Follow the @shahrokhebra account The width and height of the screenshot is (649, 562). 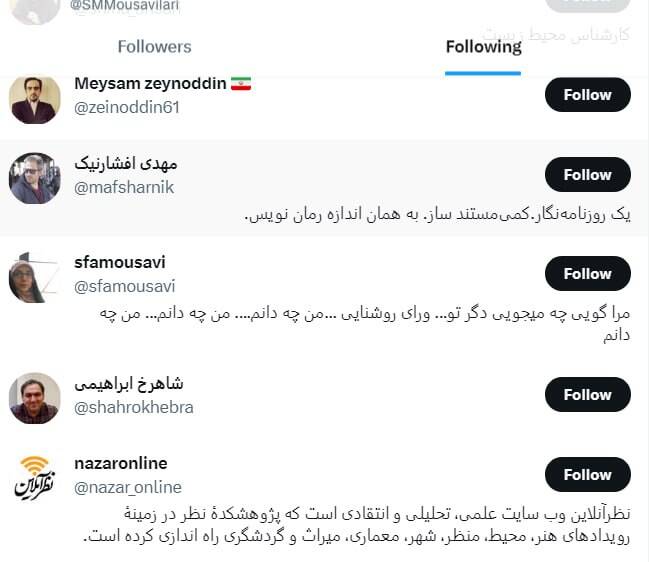(x=587, y=395)
